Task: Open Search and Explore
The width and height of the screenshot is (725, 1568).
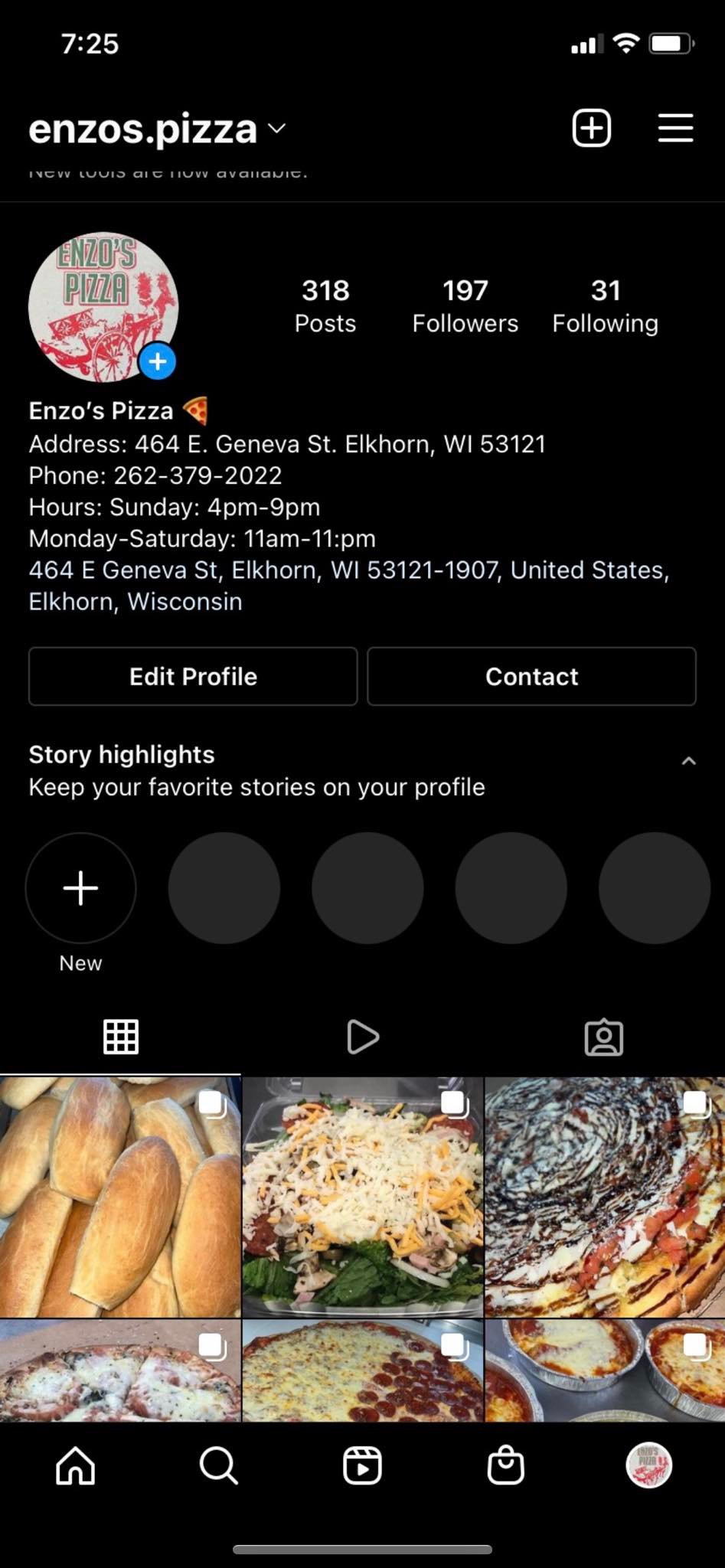Action: pos(218,1466)
